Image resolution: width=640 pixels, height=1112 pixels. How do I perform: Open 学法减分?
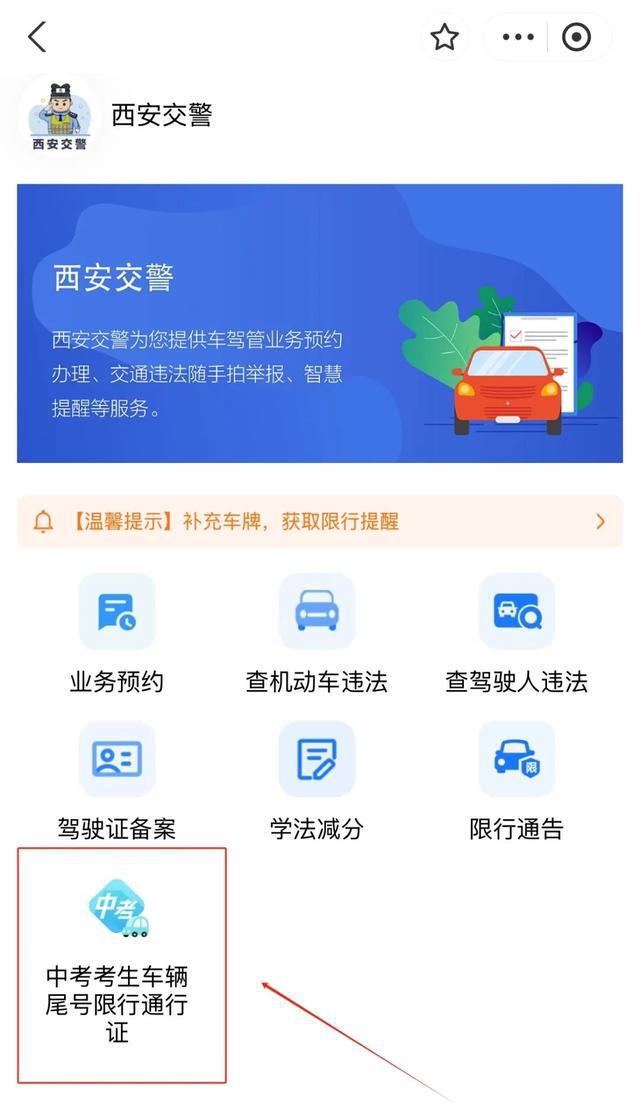[x=317, y=782]
